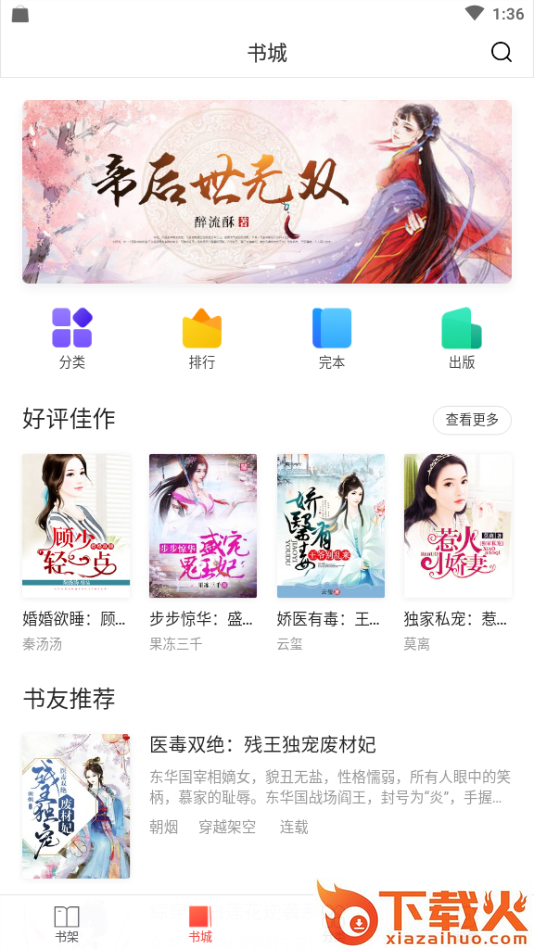Open the 排行 ranking section
The width and height of the screenshot is (534, 949).
[x=202, y=339]
